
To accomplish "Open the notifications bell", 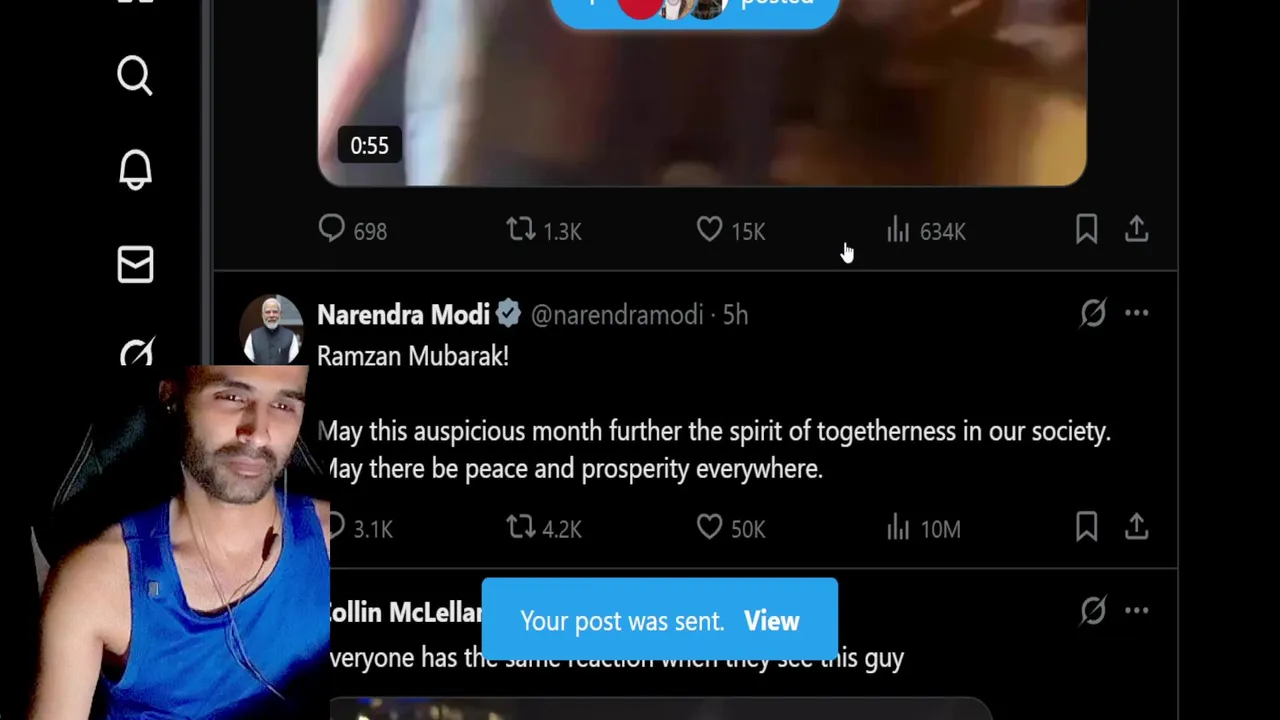I will (x=135, y=170).
